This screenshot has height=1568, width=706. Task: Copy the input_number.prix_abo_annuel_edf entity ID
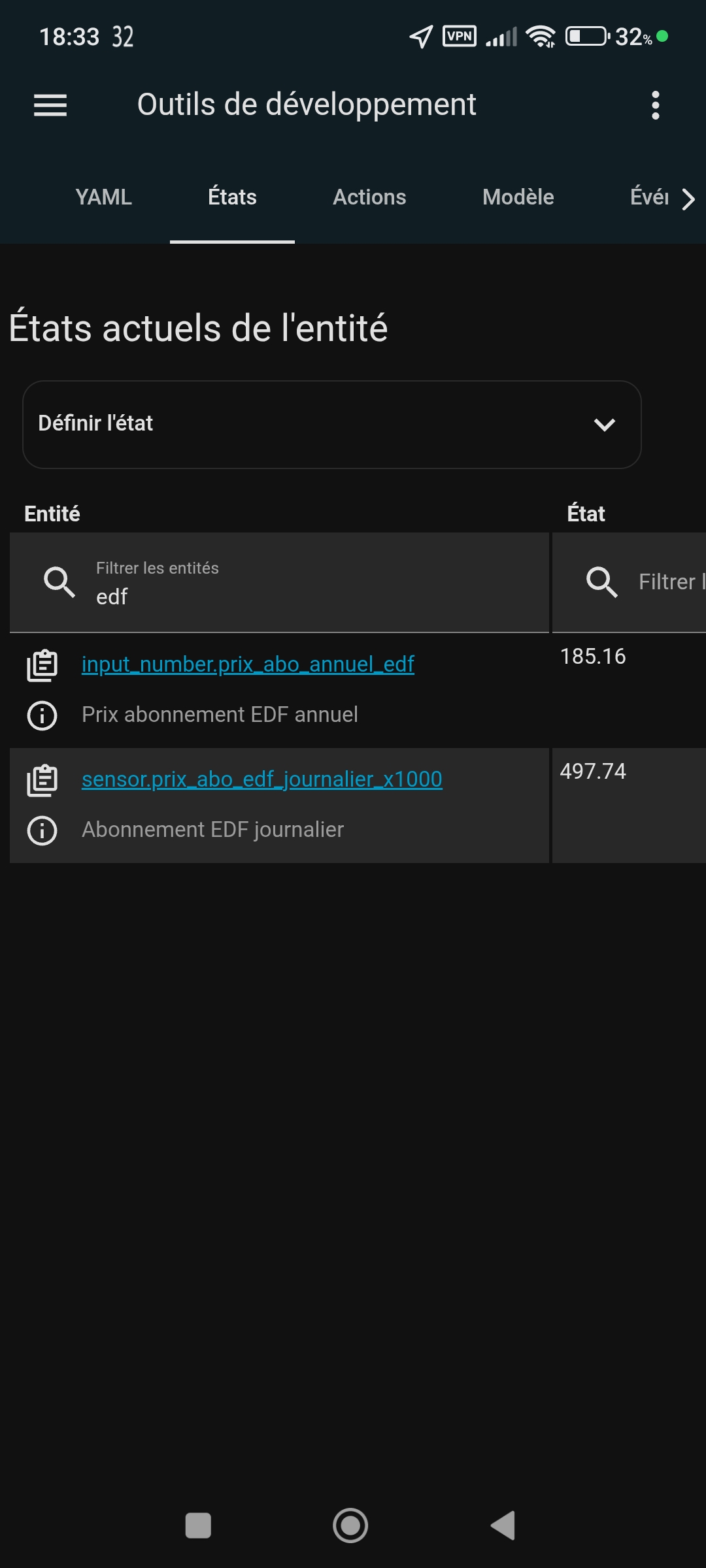coord(42,665)
